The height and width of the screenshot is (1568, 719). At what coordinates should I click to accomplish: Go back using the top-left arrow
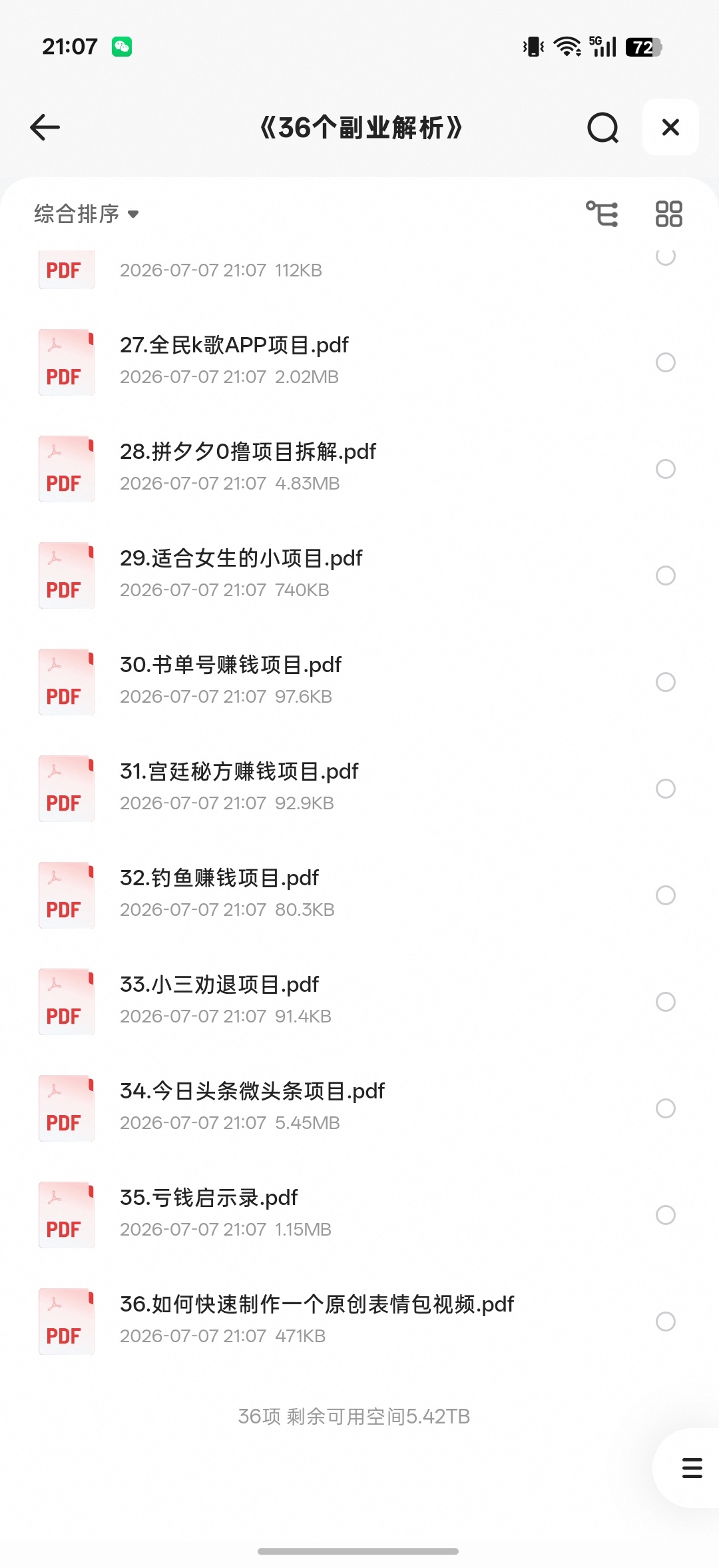[45, 127]
